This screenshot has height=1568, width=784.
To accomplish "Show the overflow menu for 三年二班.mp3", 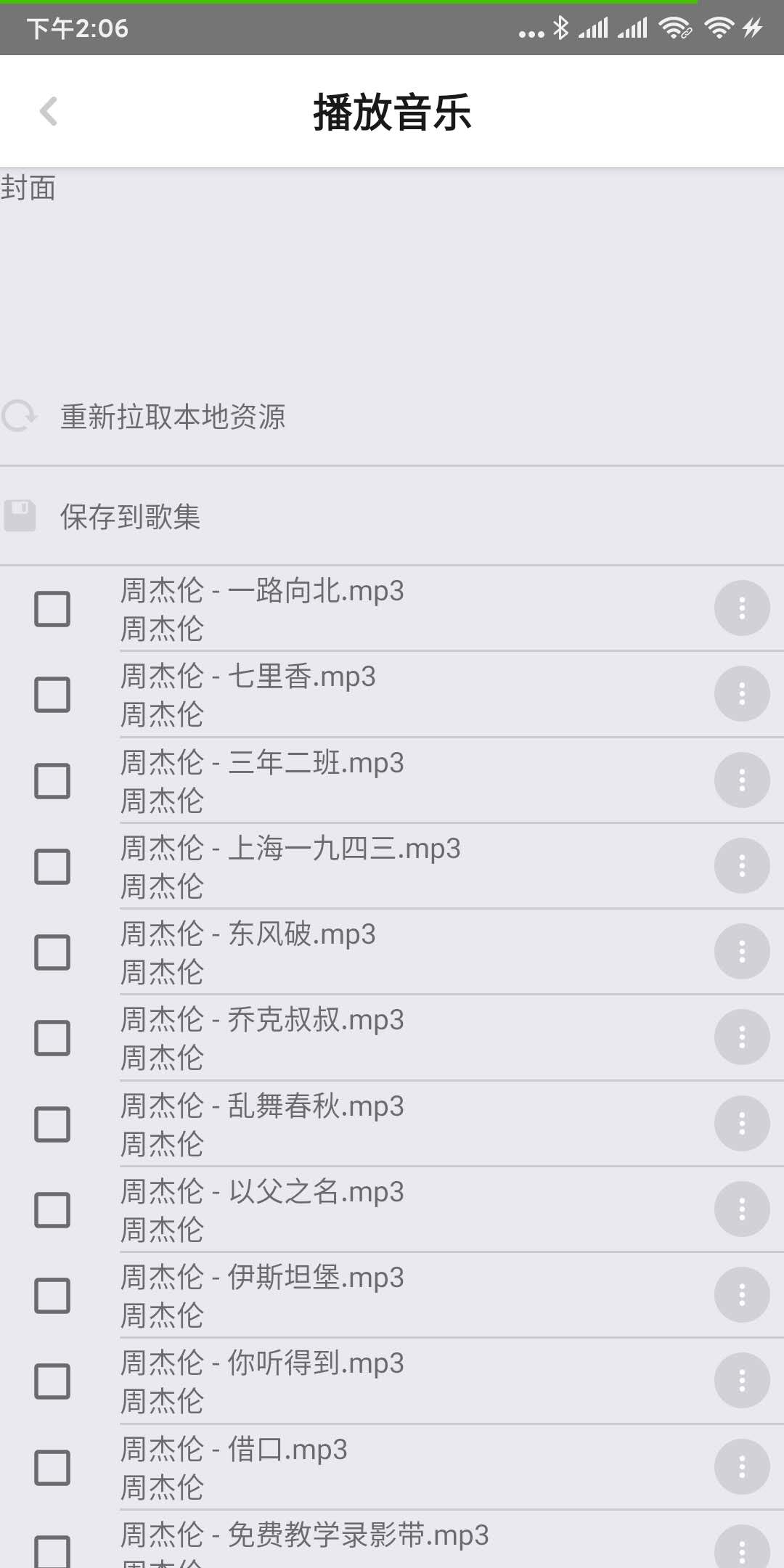I will tap(741, 780).
